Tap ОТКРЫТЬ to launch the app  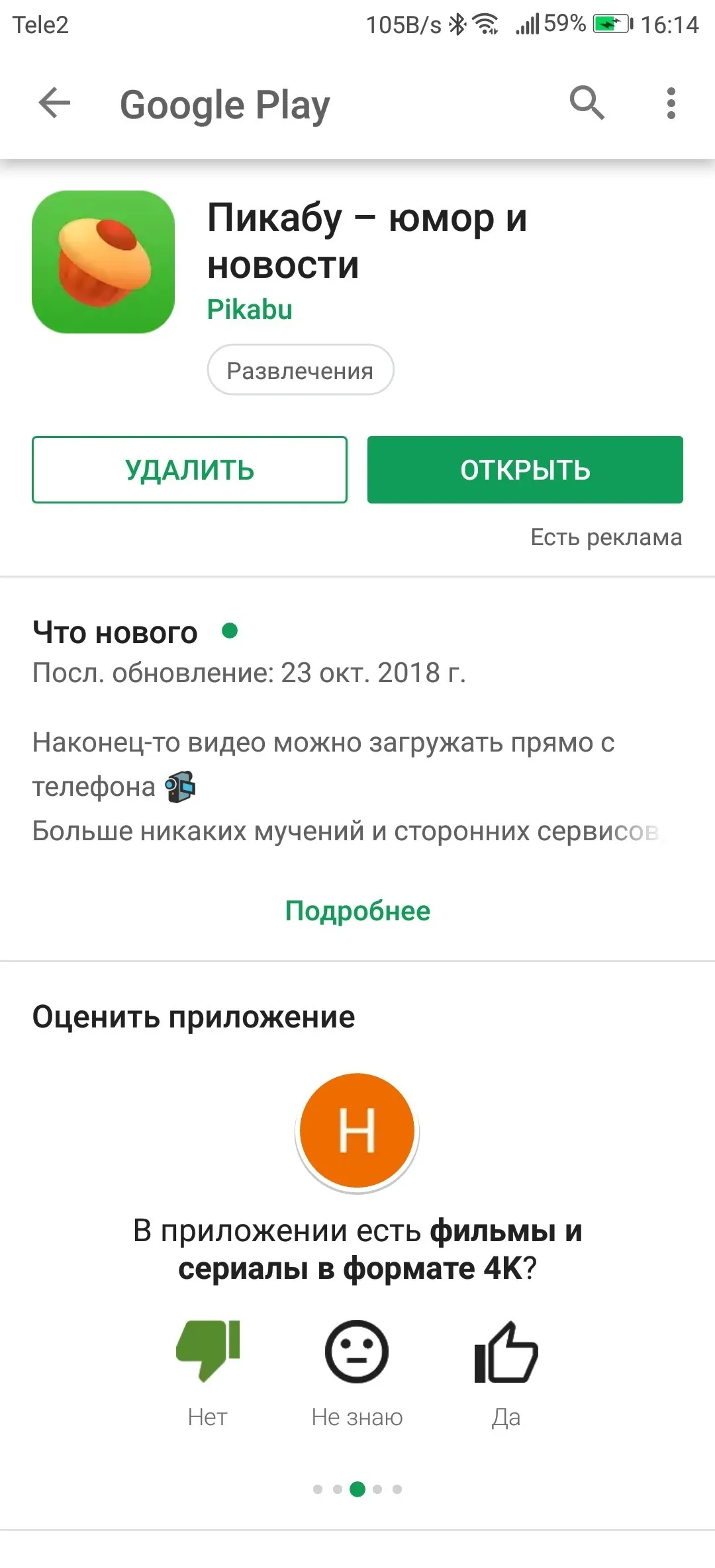(x=525, y=470)
